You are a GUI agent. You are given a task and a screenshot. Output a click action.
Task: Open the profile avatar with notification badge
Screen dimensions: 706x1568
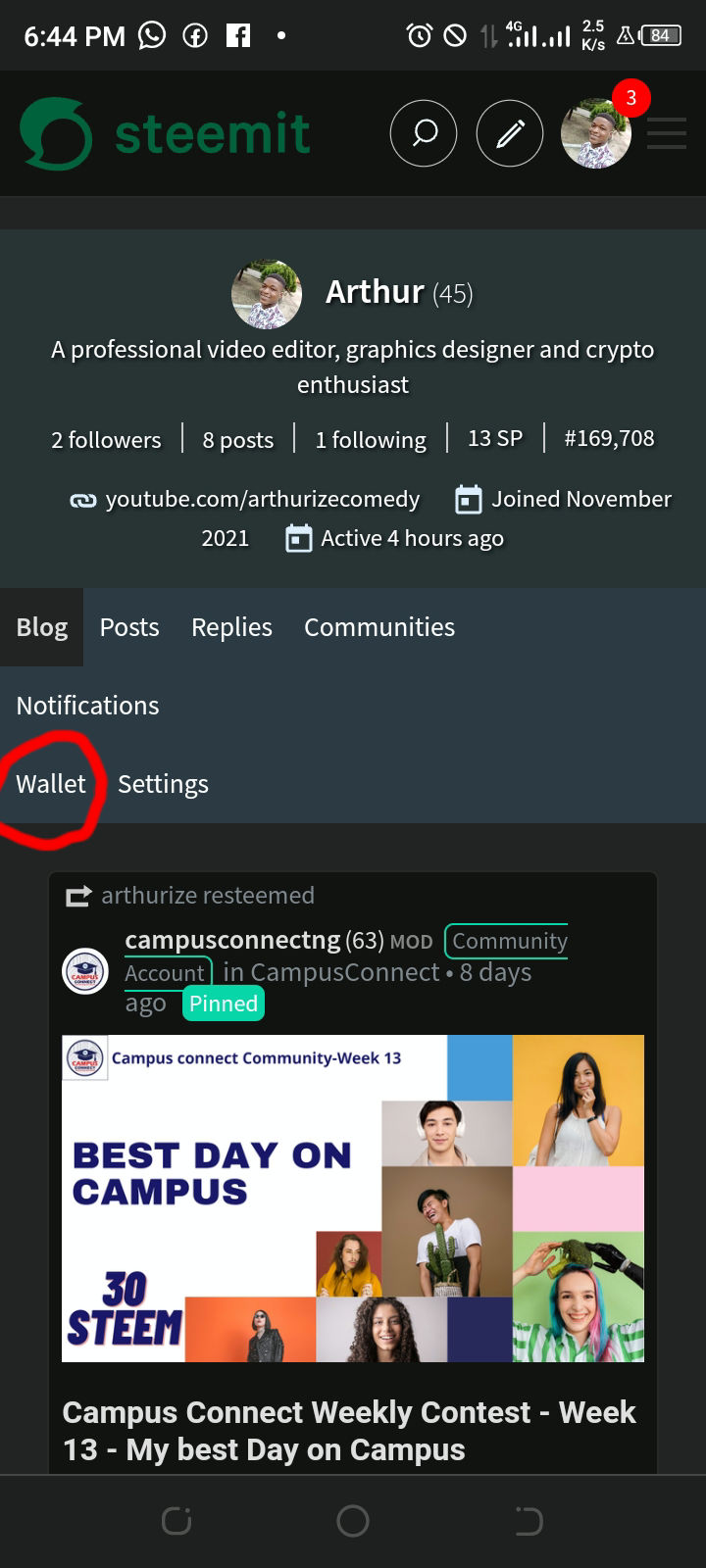click(x=596, y=133)
